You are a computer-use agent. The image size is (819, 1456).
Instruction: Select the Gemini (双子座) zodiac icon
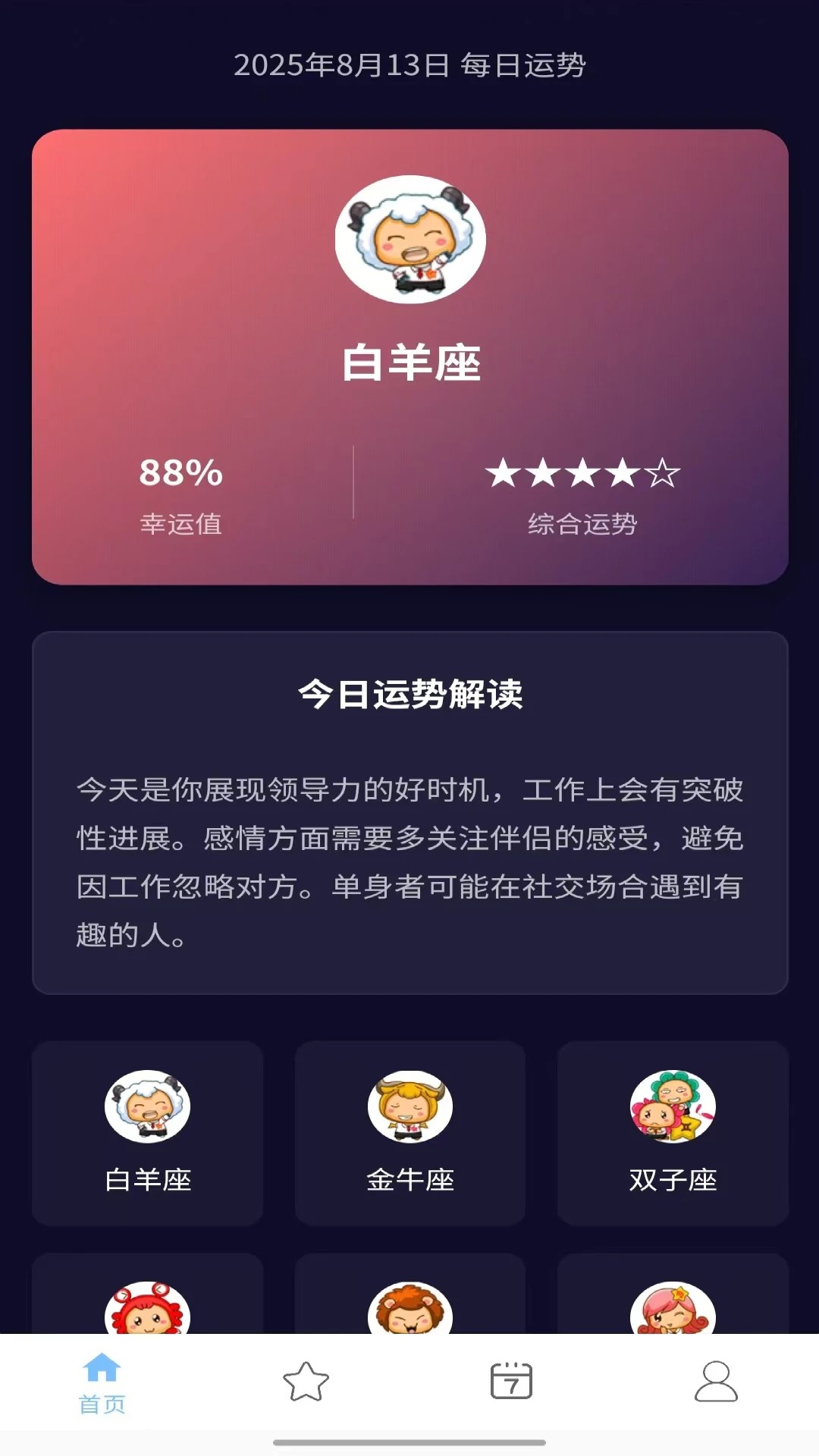[x=672, y=1108]
